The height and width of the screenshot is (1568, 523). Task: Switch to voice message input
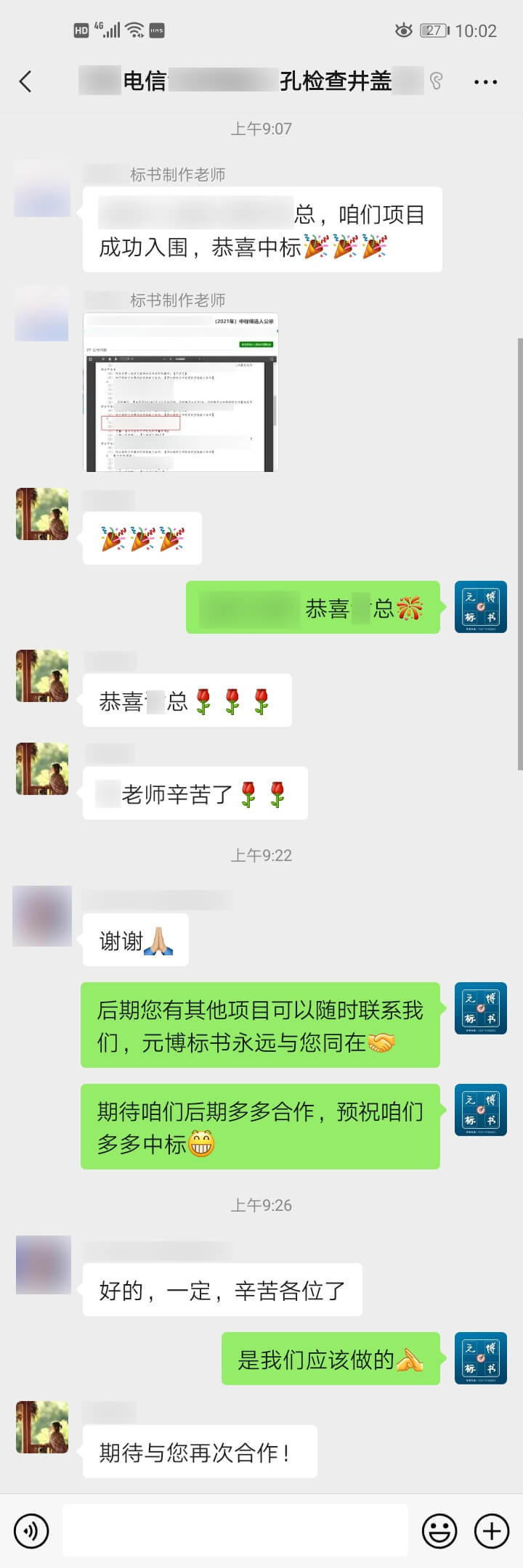click(31, 1532)
